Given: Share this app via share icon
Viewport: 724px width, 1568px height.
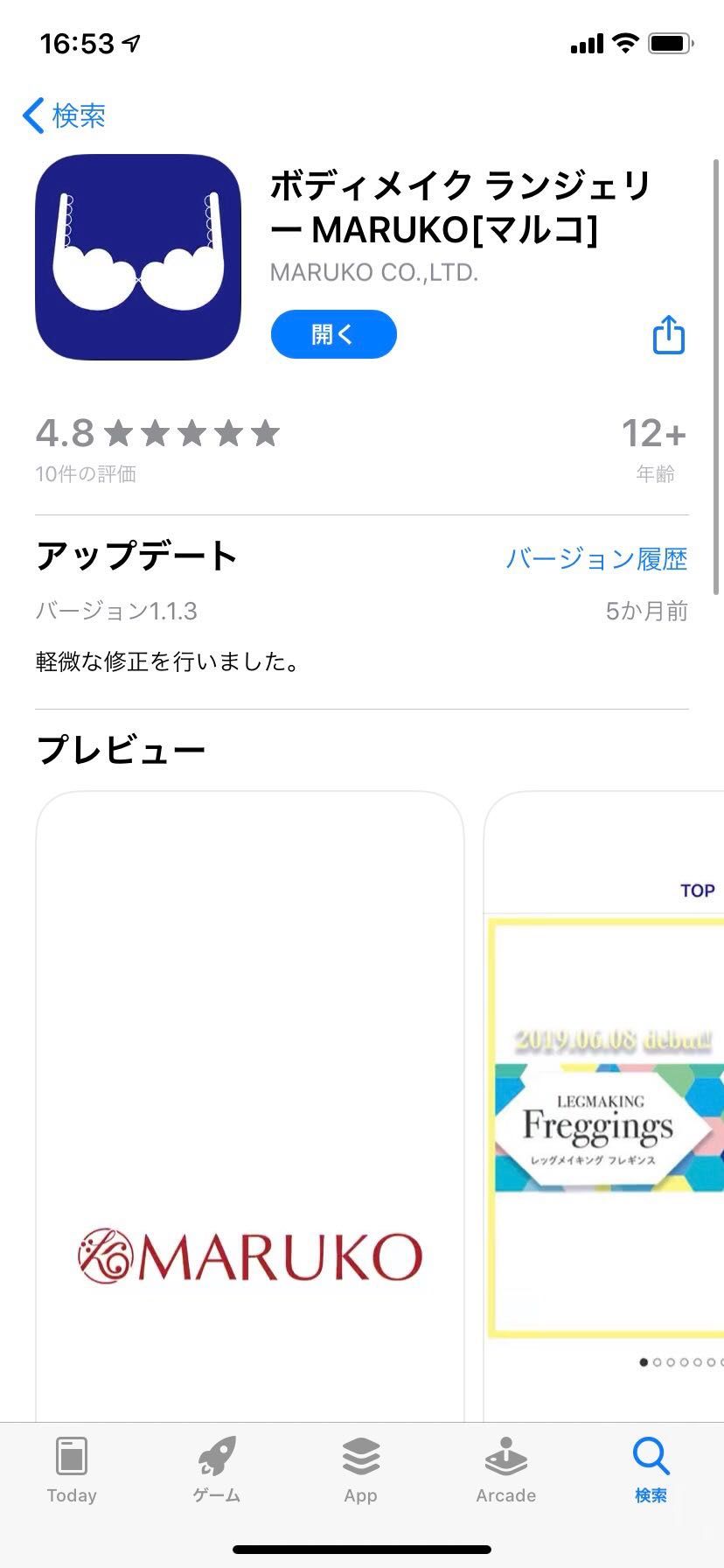Looking at the screenshot, I should tap(668, 334).
